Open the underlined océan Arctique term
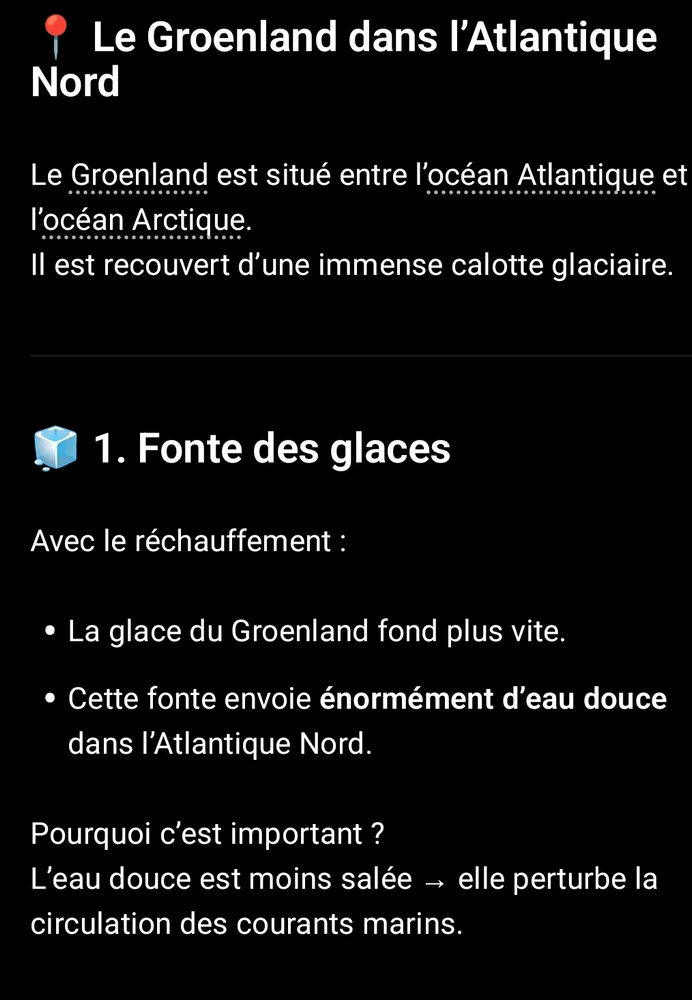This screenshot has width=692, height=1000. [x=142, y=220]
